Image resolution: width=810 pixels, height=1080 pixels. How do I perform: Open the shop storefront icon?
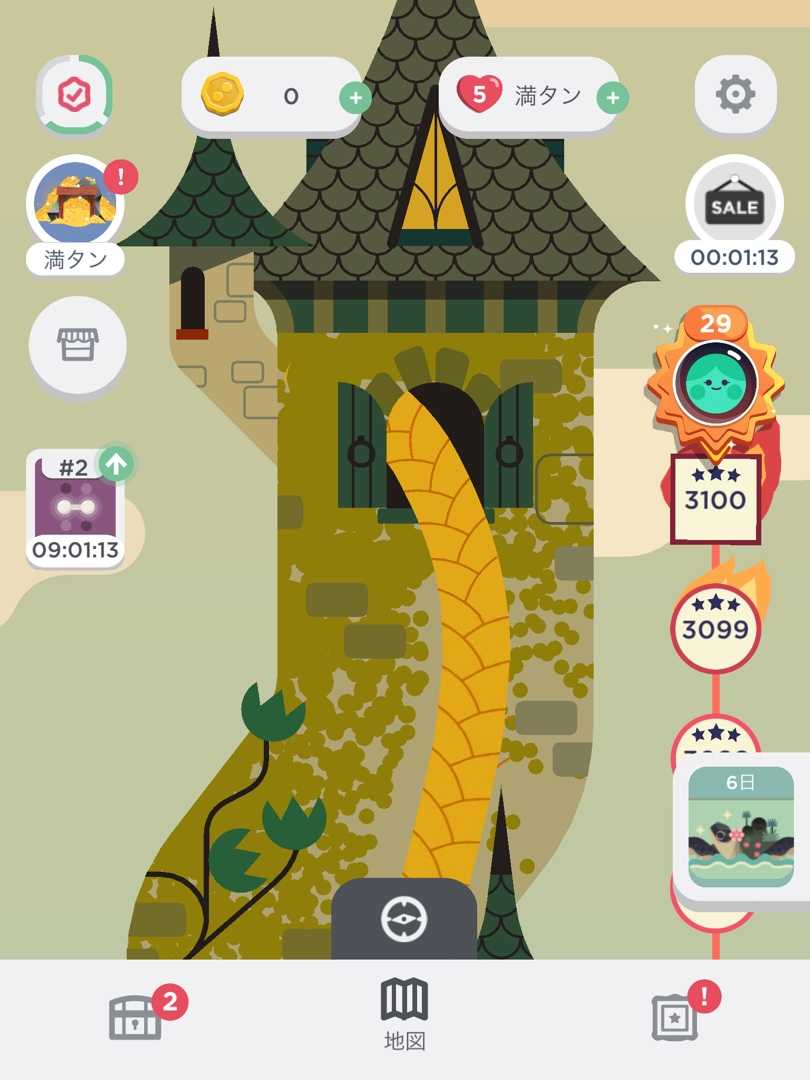[77, 345]
